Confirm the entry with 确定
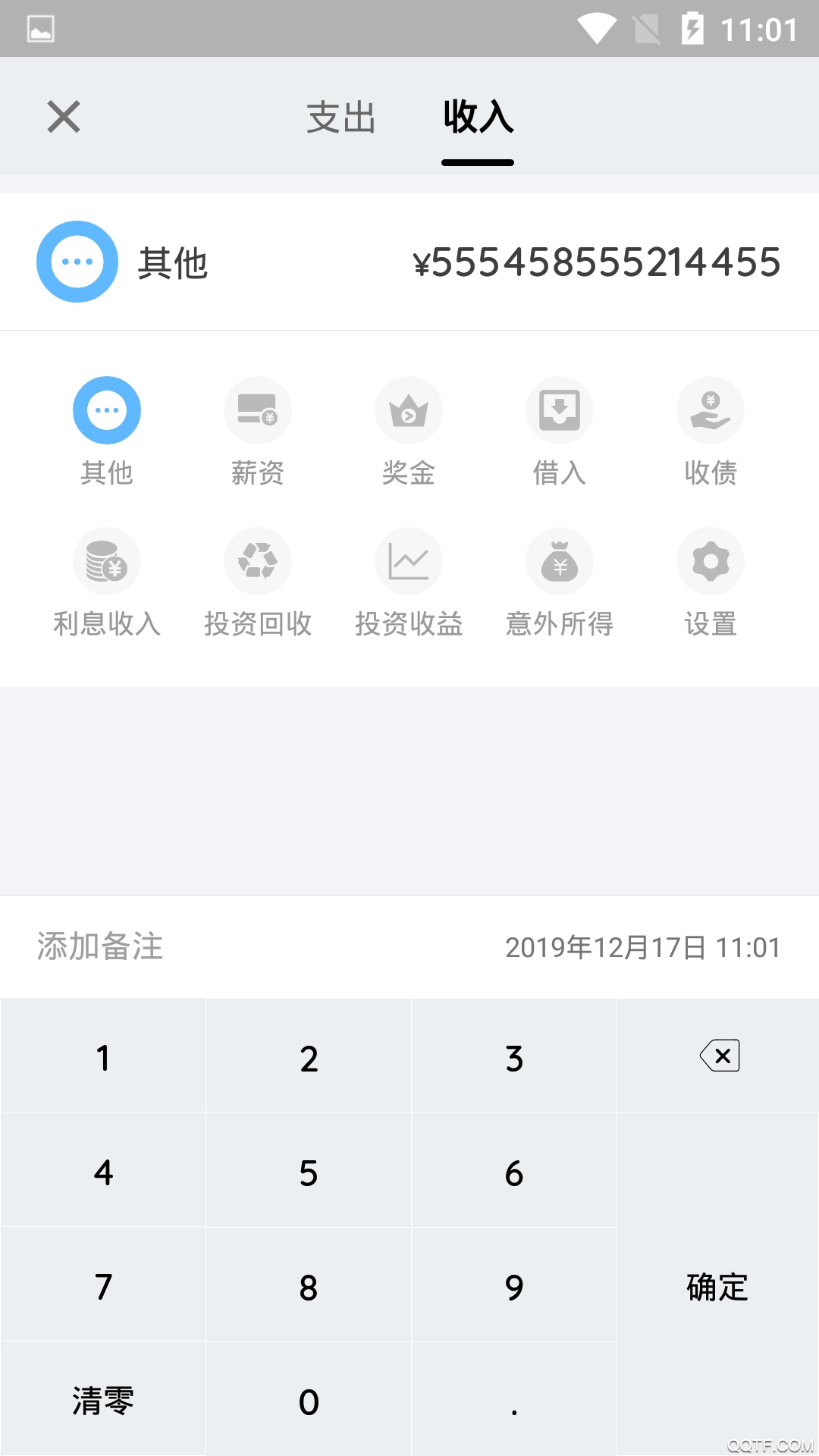The width and height of the screenshot is (819, 1456). (x=717, y=1286)
